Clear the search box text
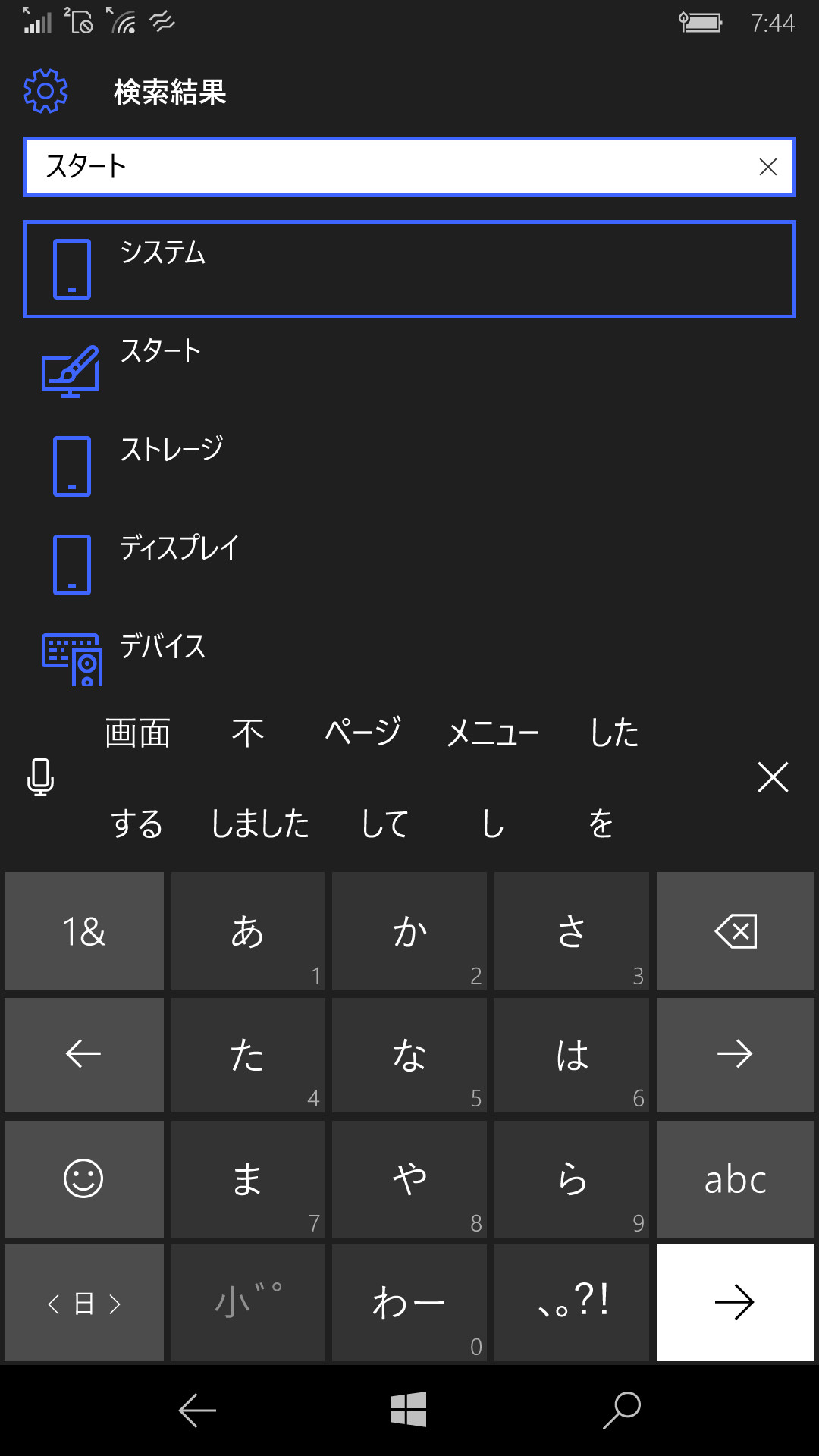 pyautogui.click(x=770, y=166)
